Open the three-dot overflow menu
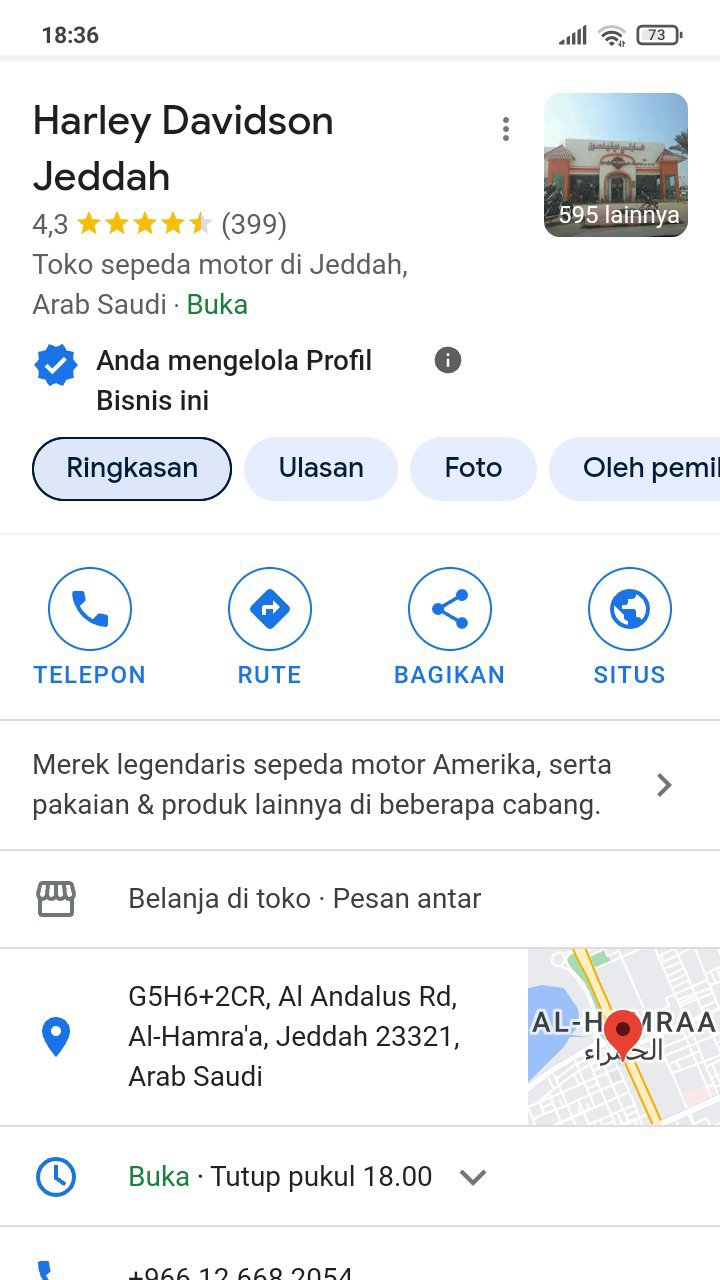Image resolution: width=720 pixels, height=1280 pixels. tap(506, 129)
